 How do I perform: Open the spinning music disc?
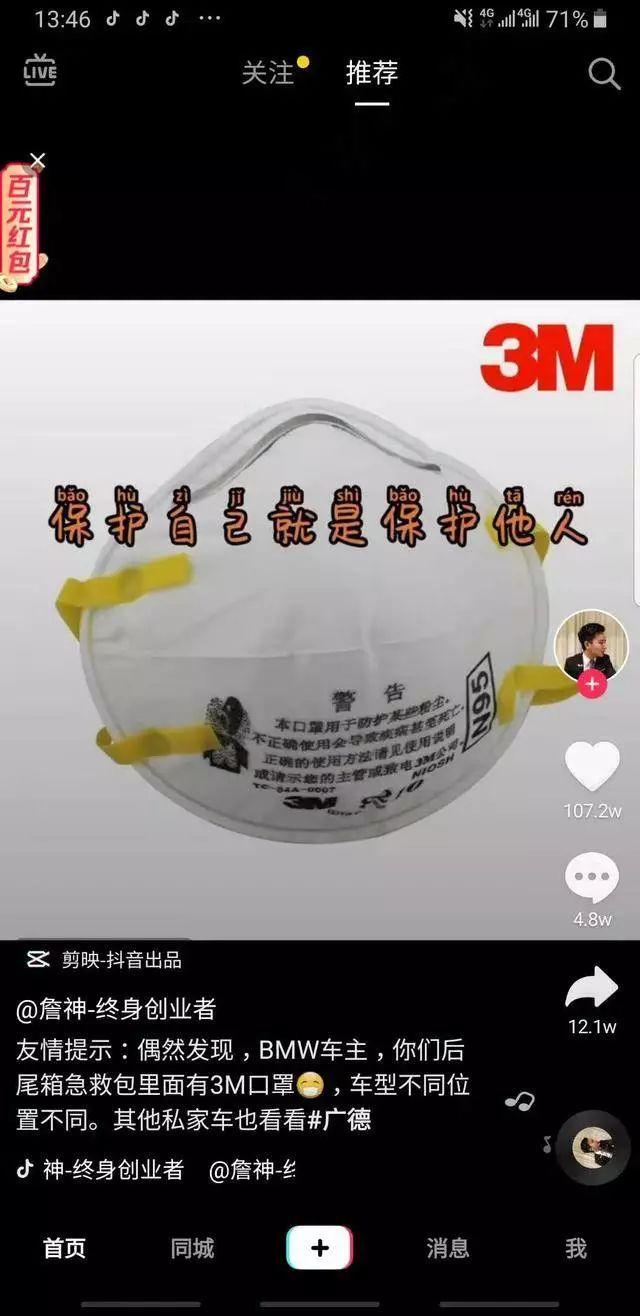pos(593,1147)
